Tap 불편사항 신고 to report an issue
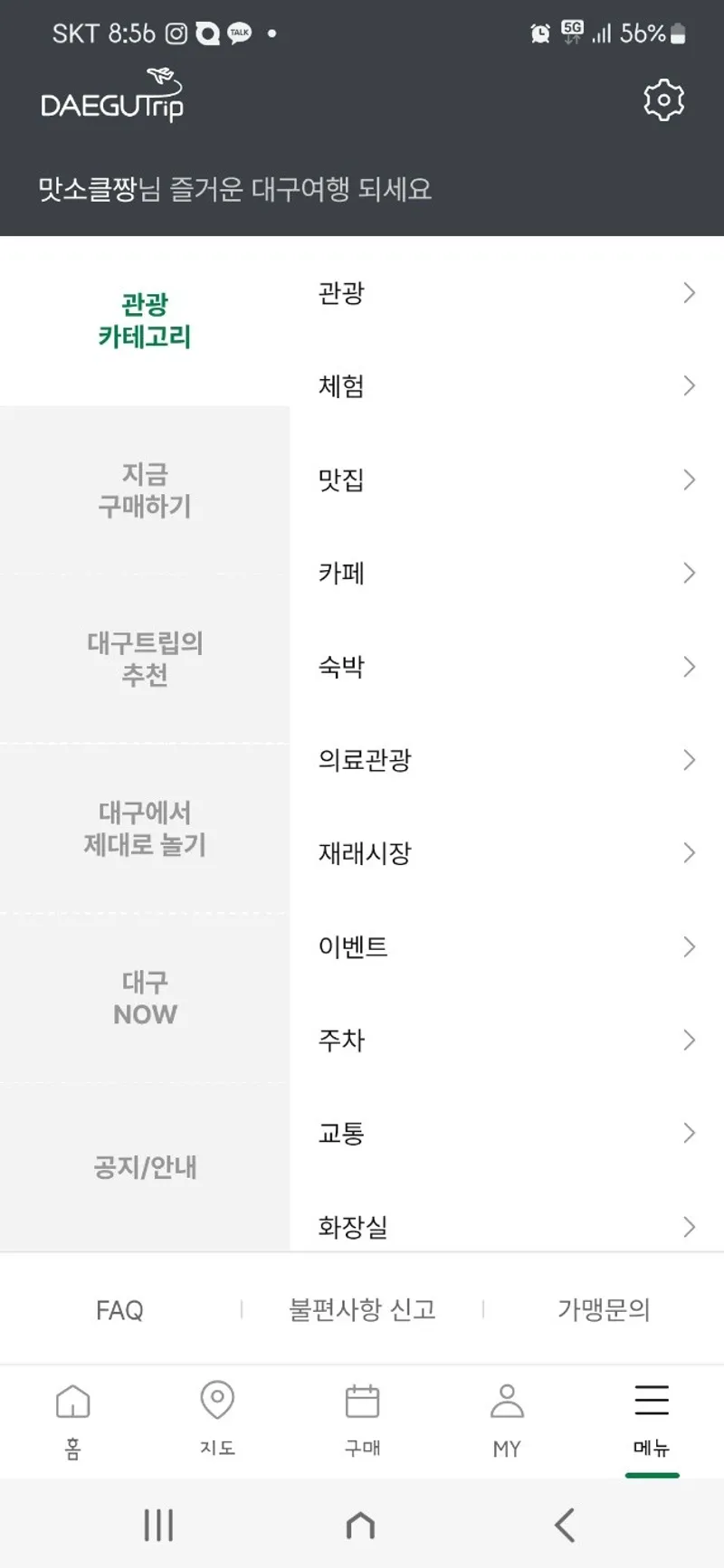 click(362, 1309)
